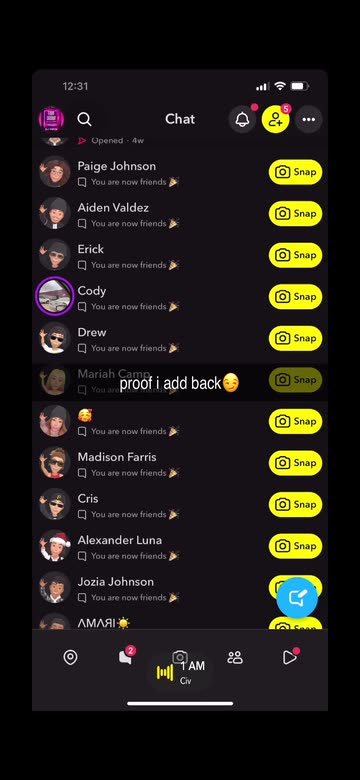Open the chat with Madison Farris
This screenshot has width=360, height=780.
149,463
